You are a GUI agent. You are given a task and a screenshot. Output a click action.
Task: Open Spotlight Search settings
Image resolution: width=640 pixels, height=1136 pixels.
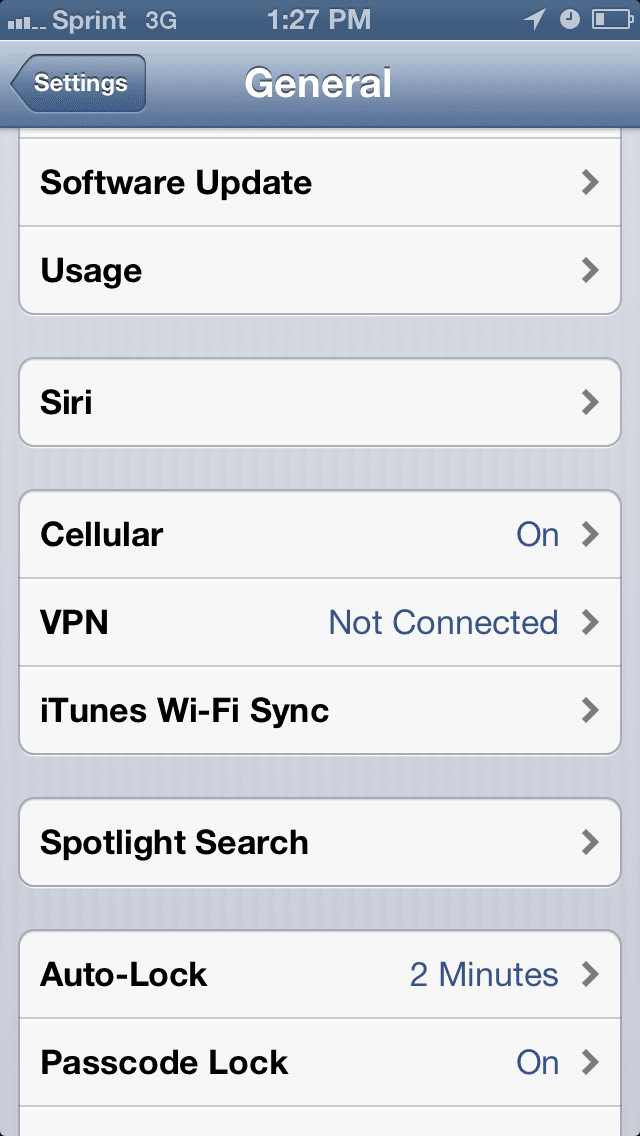pos(320,843)
